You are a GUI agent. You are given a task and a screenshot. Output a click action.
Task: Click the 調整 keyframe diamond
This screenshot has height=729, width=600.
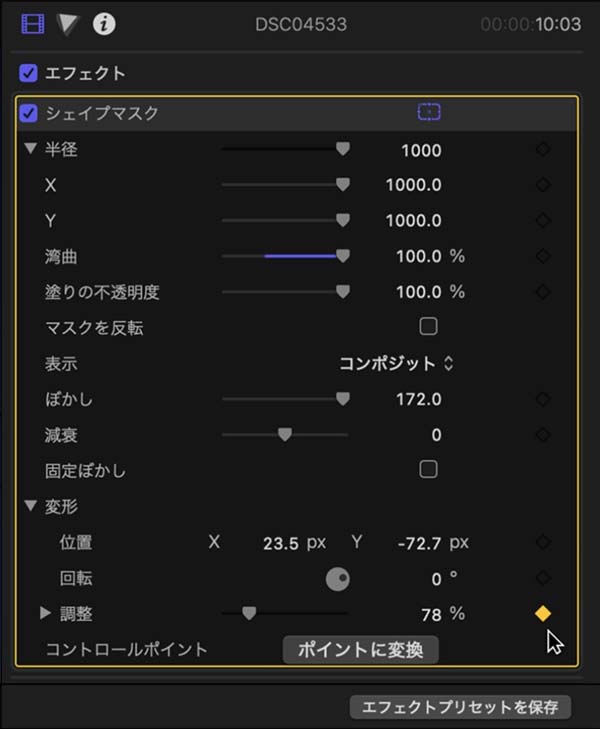pos(543,613)
